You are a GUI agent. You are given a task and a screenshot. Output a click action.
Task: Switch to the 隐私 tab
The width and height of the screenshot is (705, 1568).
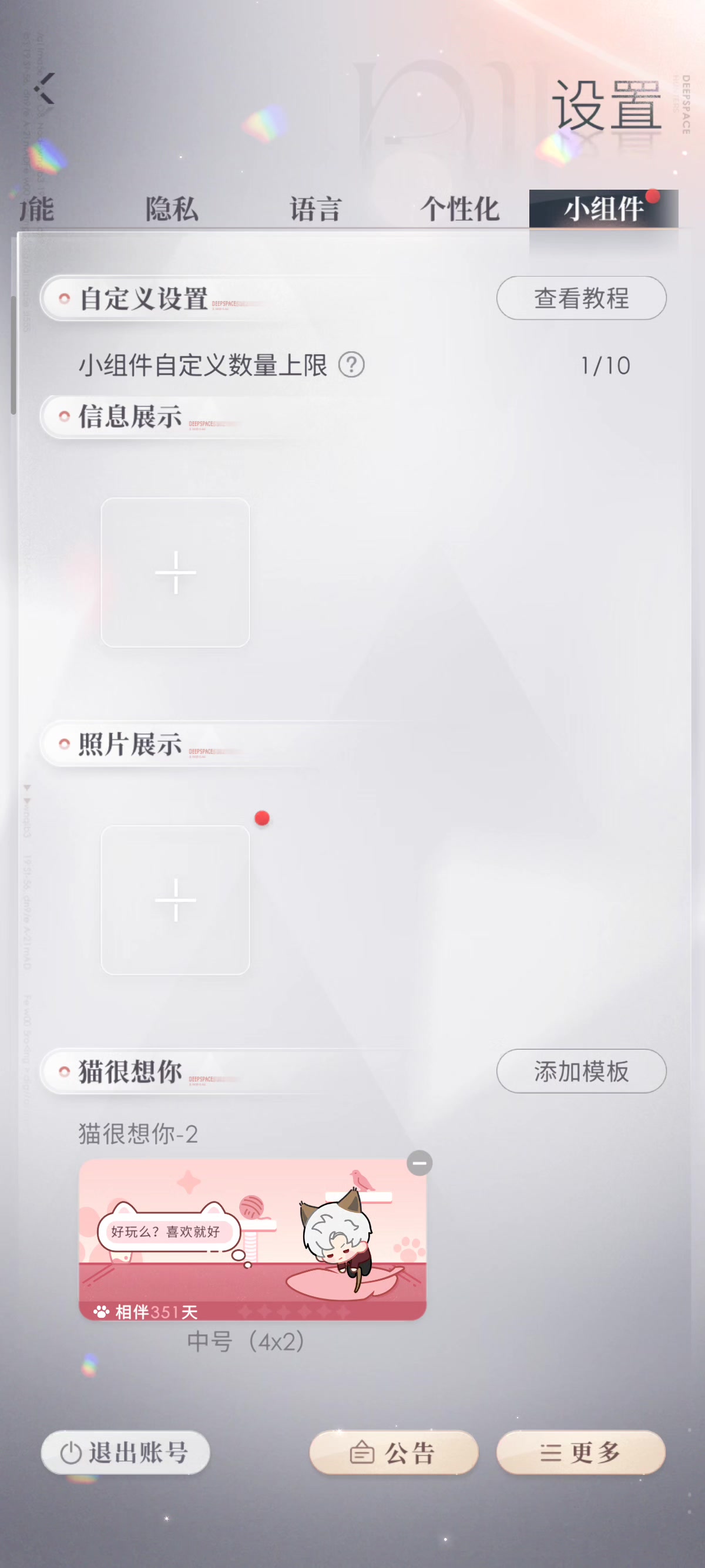coord(172,210)
